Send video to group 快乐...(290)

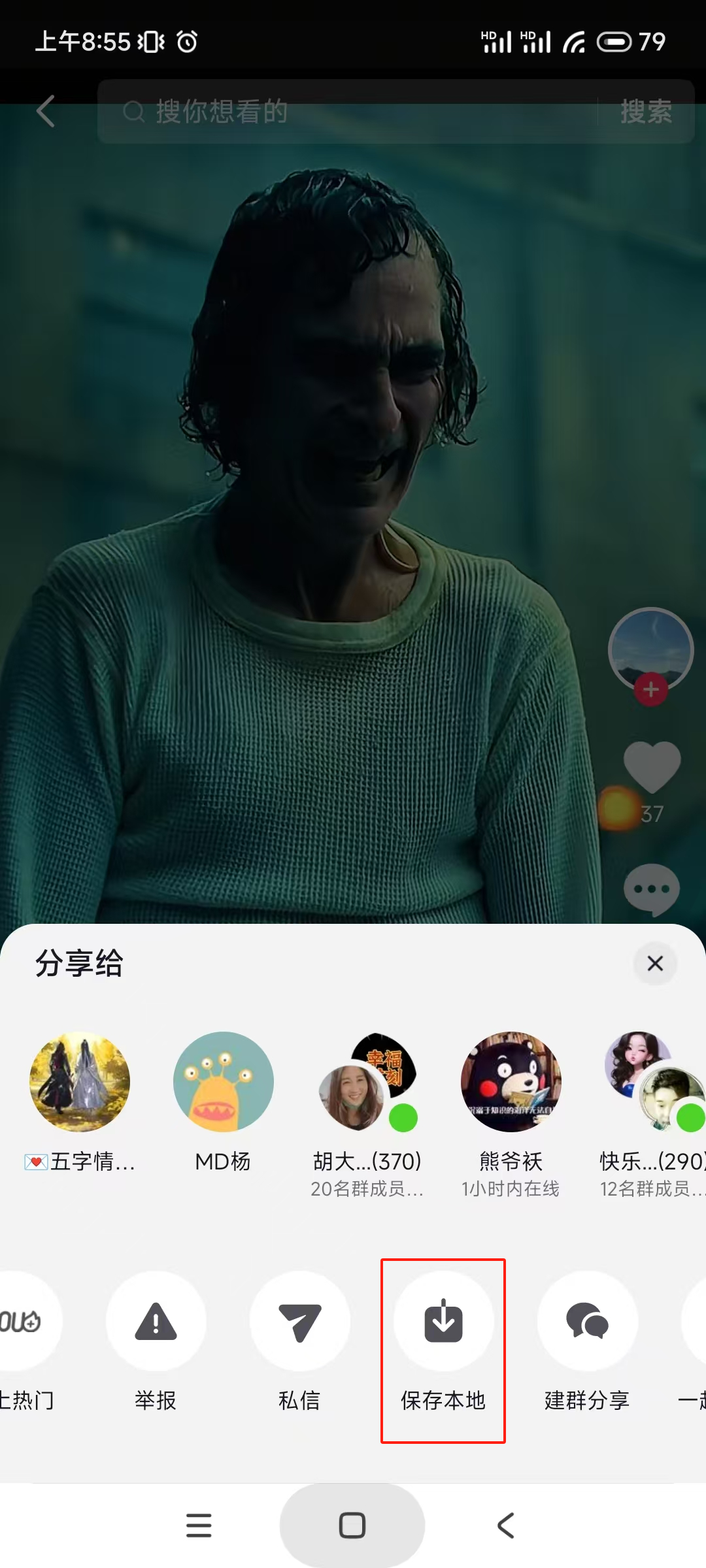click(x=654, y=1082)
